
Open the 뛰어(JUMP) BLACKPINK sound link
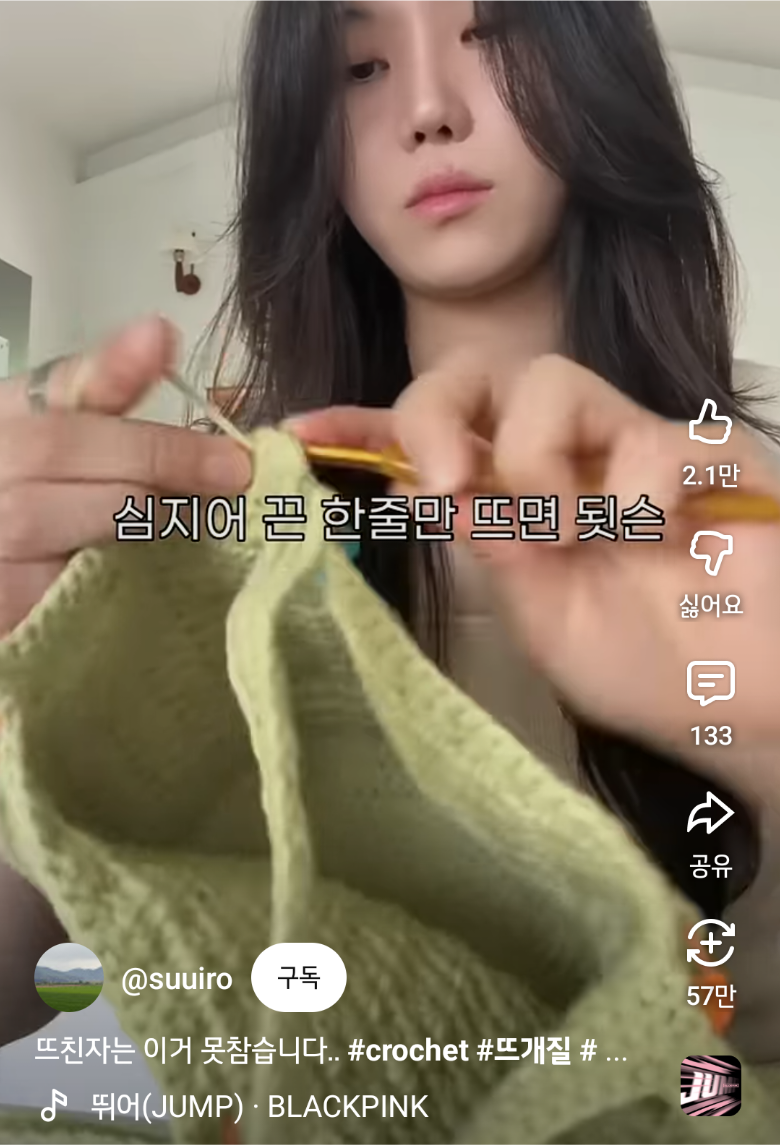(x=259, y=1106)
